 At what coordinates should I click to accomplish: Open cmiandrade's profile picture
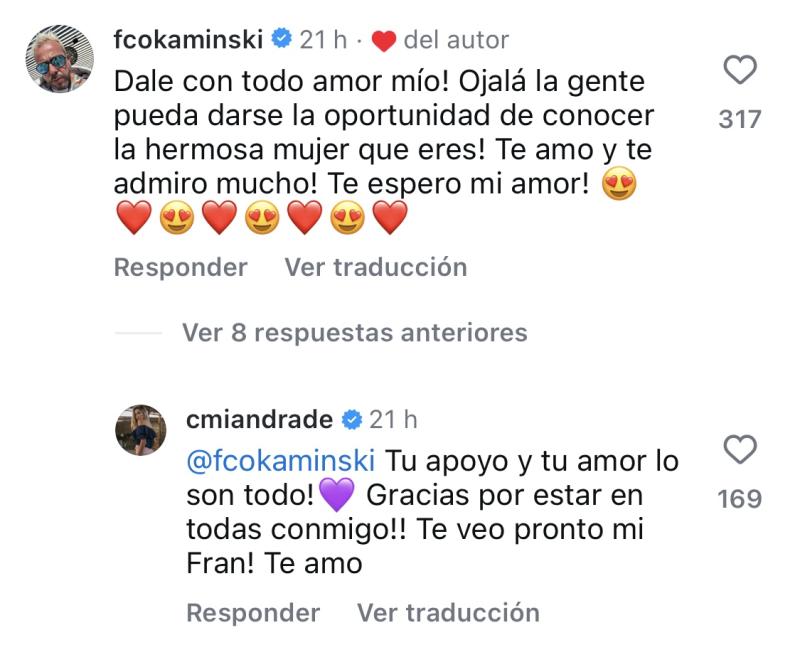(x=140, y=430)
